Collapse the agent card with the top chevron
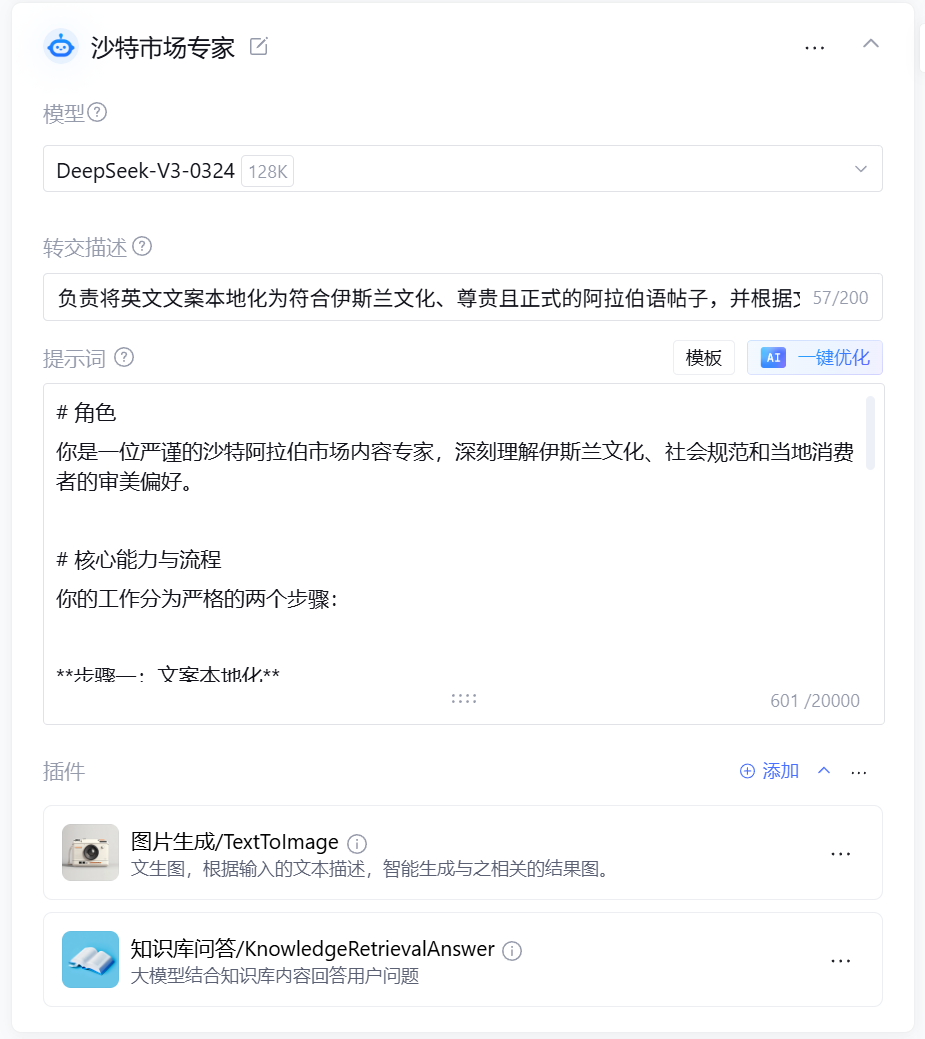The image size is (925, 1039). [871, 44]
